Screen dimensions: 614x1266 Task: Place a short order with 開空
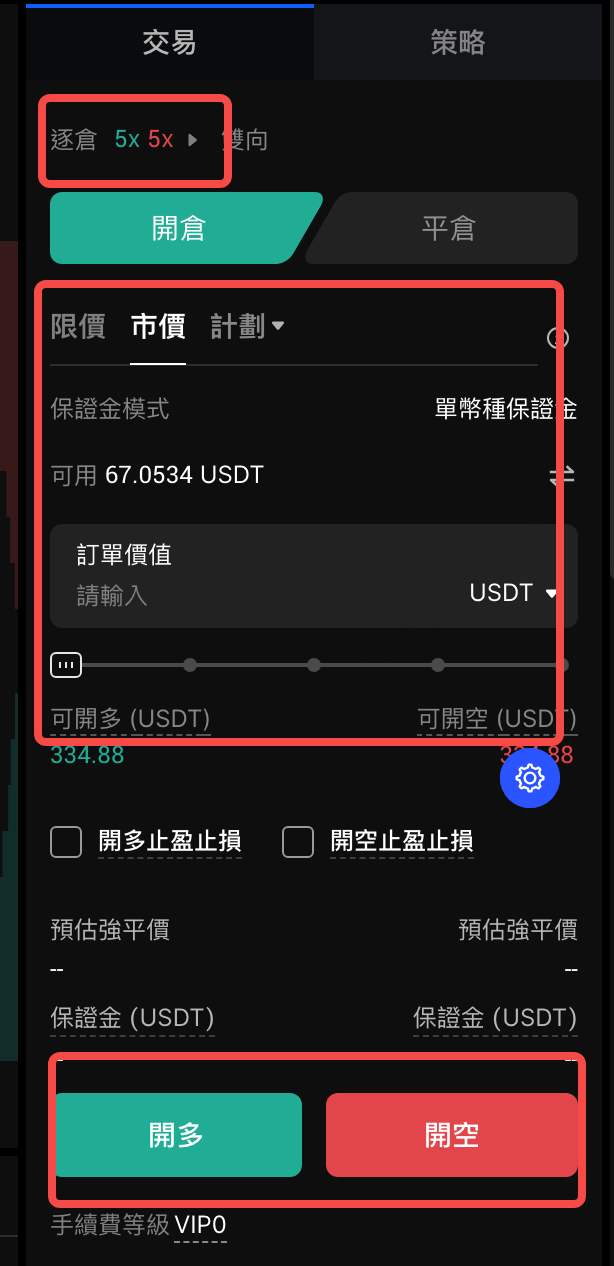pyautogui.click(x=452, y=1135)
